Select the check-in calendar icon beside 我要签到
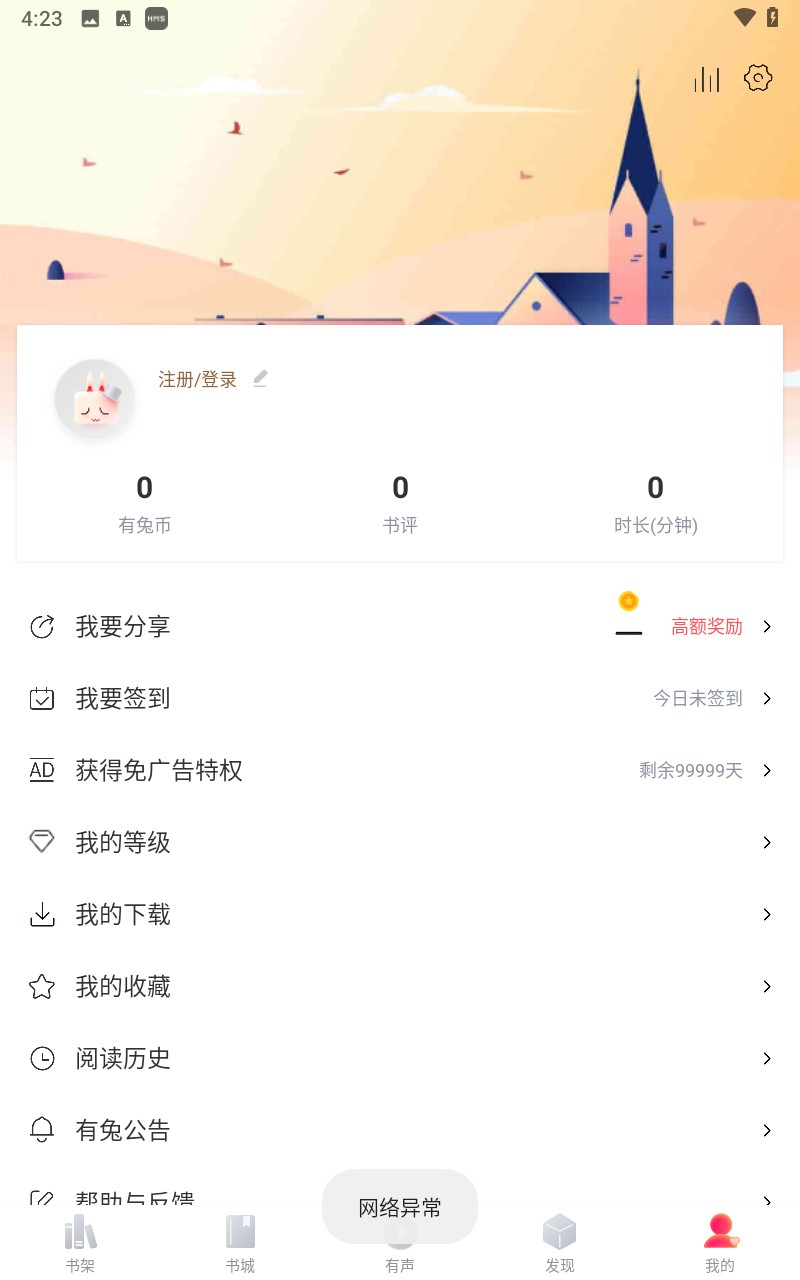The image size is (800, 1280). click(41, 698)
